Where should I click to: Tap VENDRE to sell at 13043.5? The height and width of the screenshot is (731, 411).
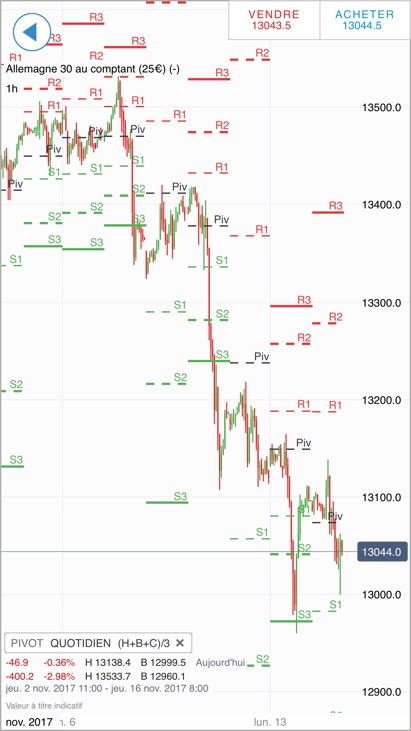274,20
